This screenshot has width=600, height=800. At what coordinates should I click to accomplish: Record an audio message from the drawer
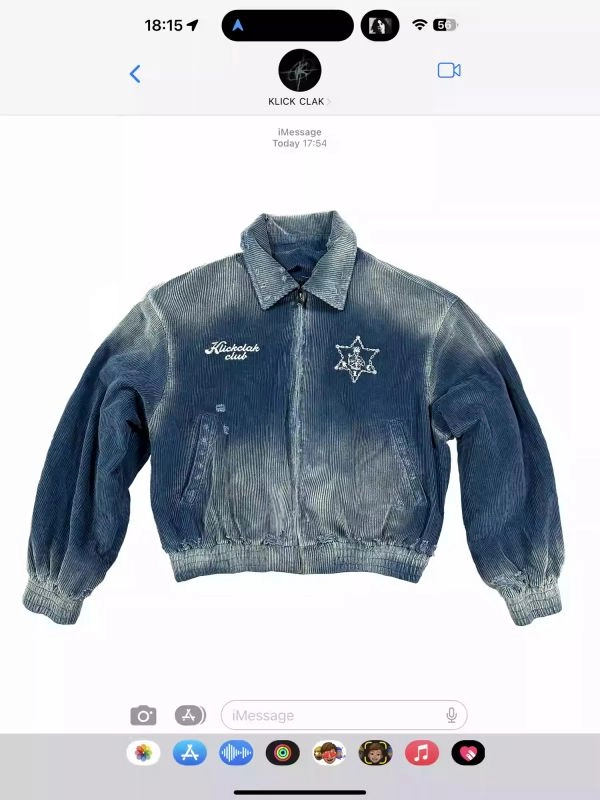coord(236,753)
